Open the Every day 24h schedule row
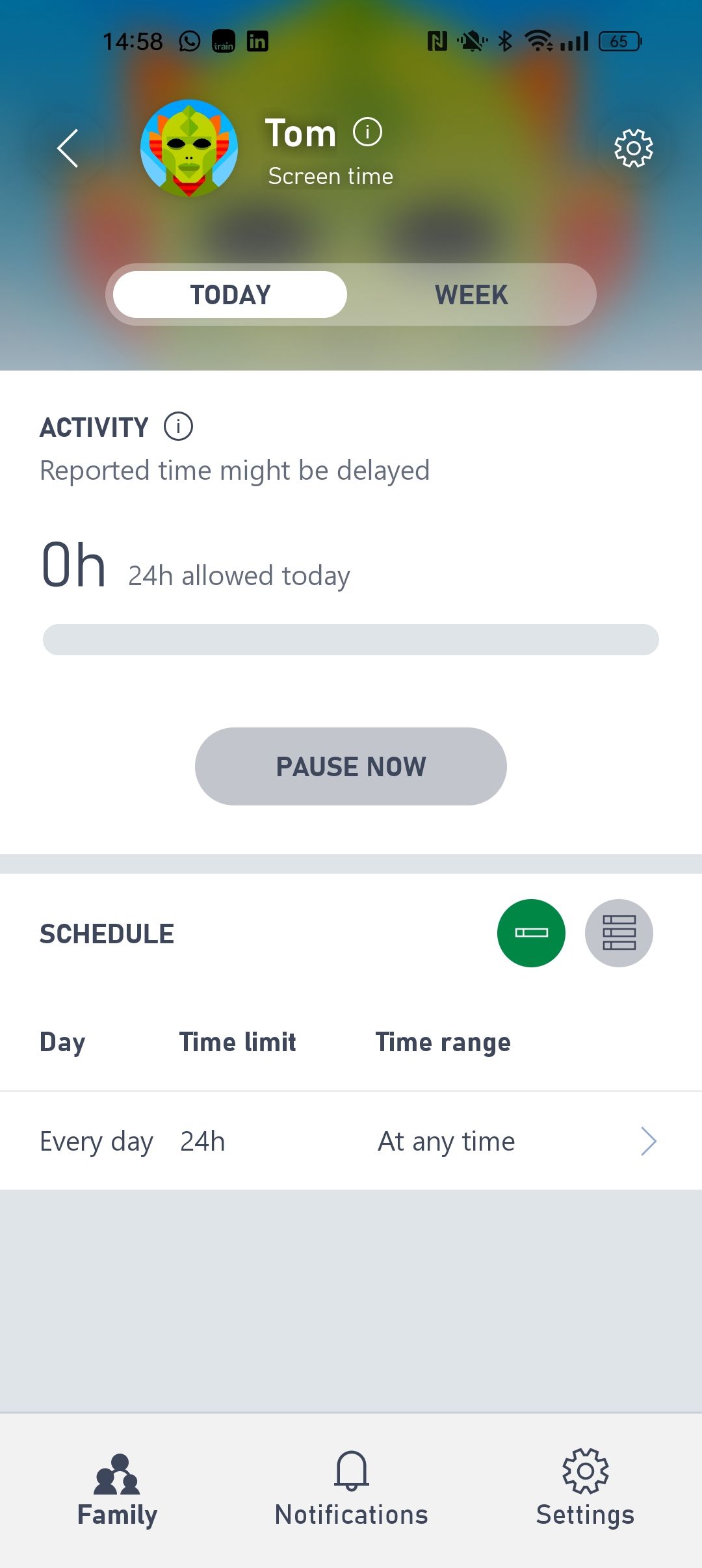 pyautogui.click(x=351, y=1141)
